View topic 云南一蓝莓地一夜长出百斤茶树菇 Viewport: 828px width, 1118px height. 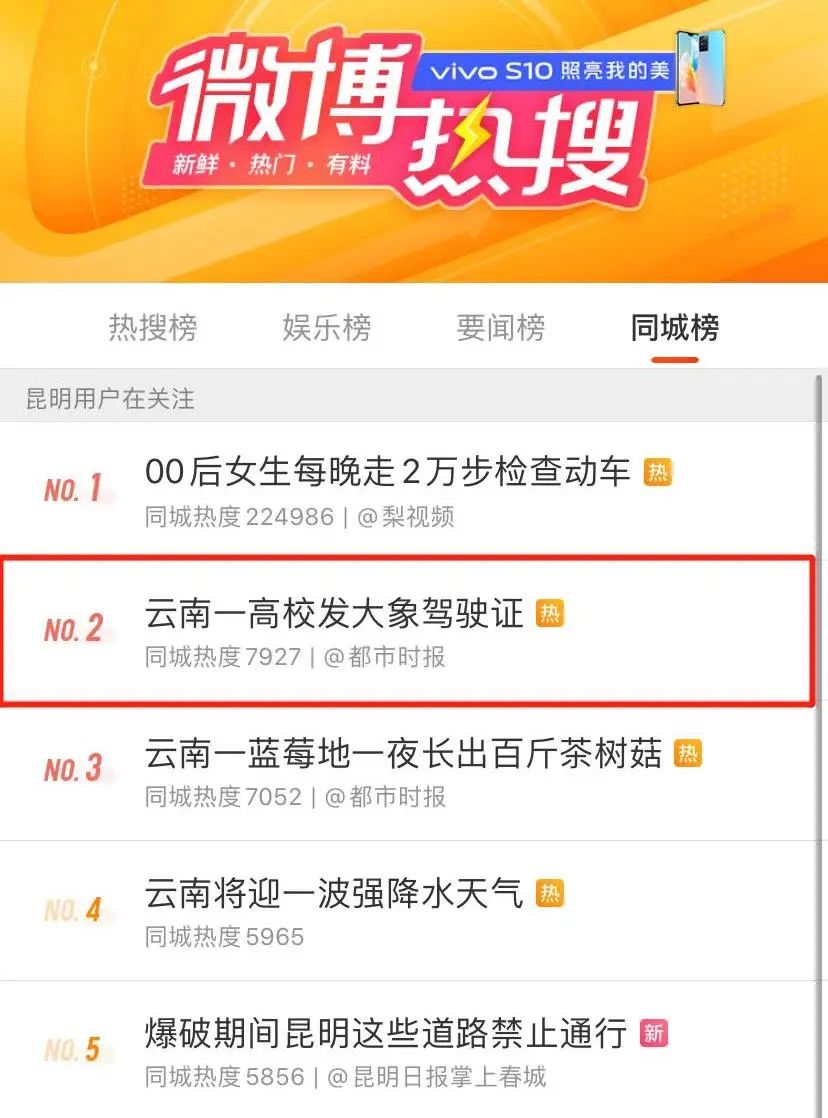tap(403, 754)
